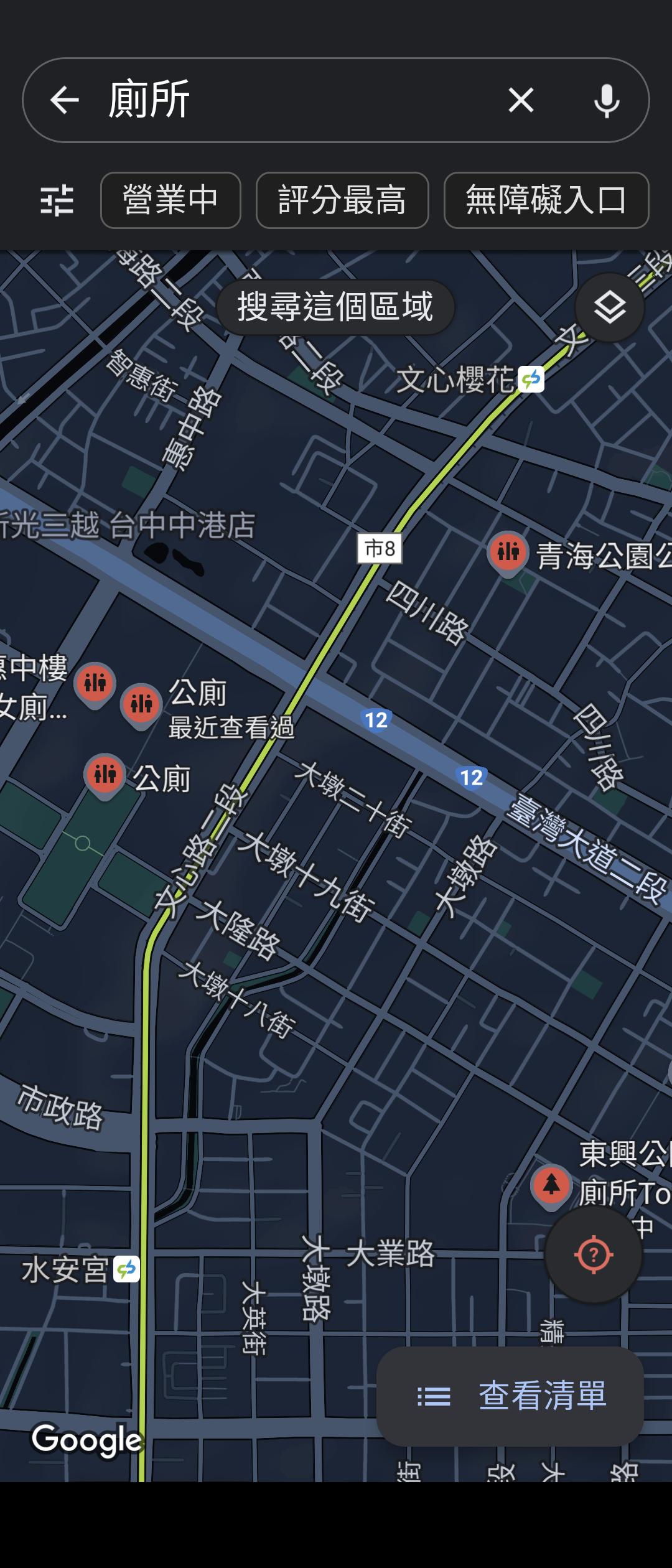The width and height of the screenshot is (672, 1568).
Task: Open the map layers button
Action: [609, 307]
